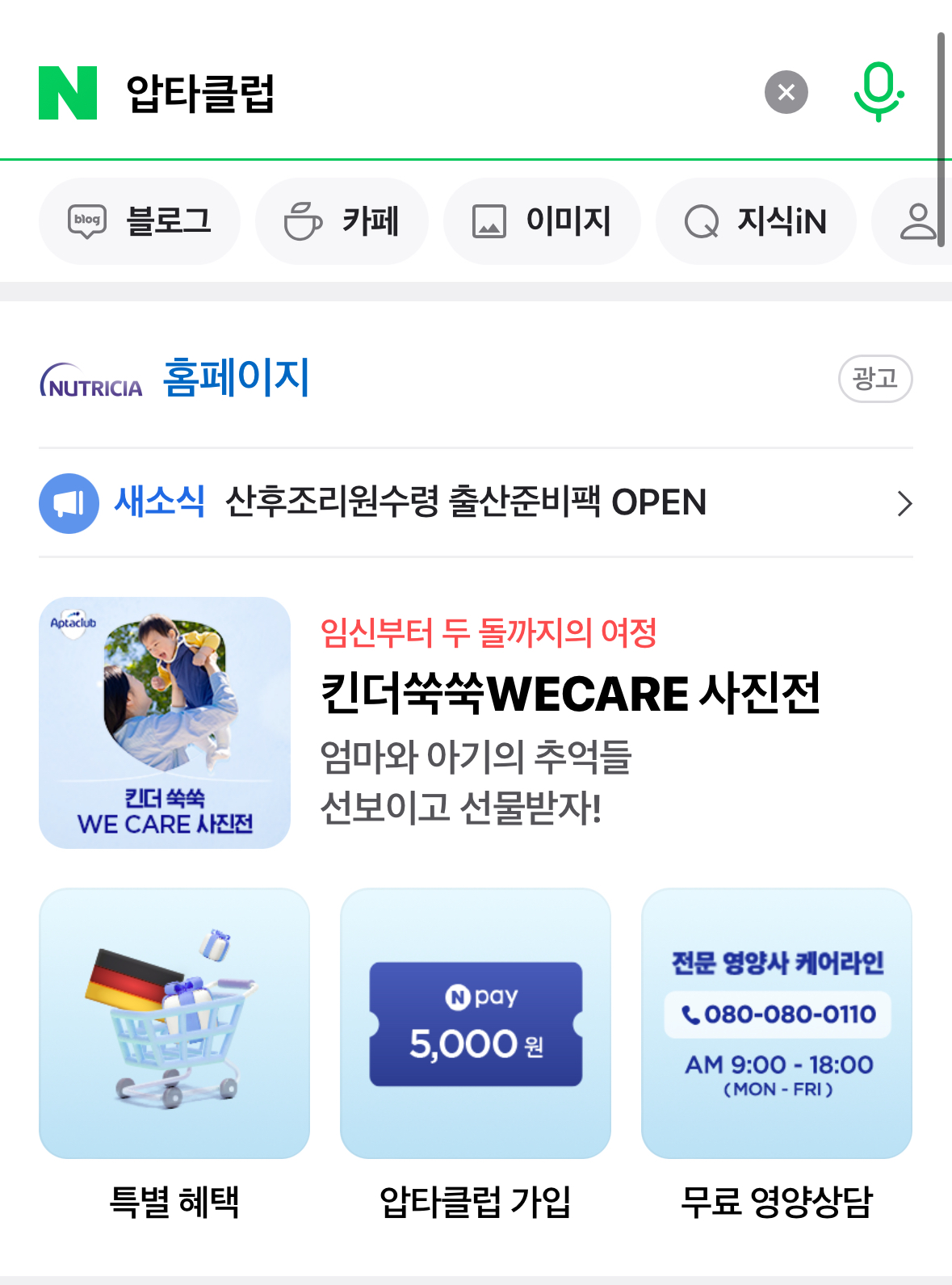Tap the Naver N logo

click(68, 93)
